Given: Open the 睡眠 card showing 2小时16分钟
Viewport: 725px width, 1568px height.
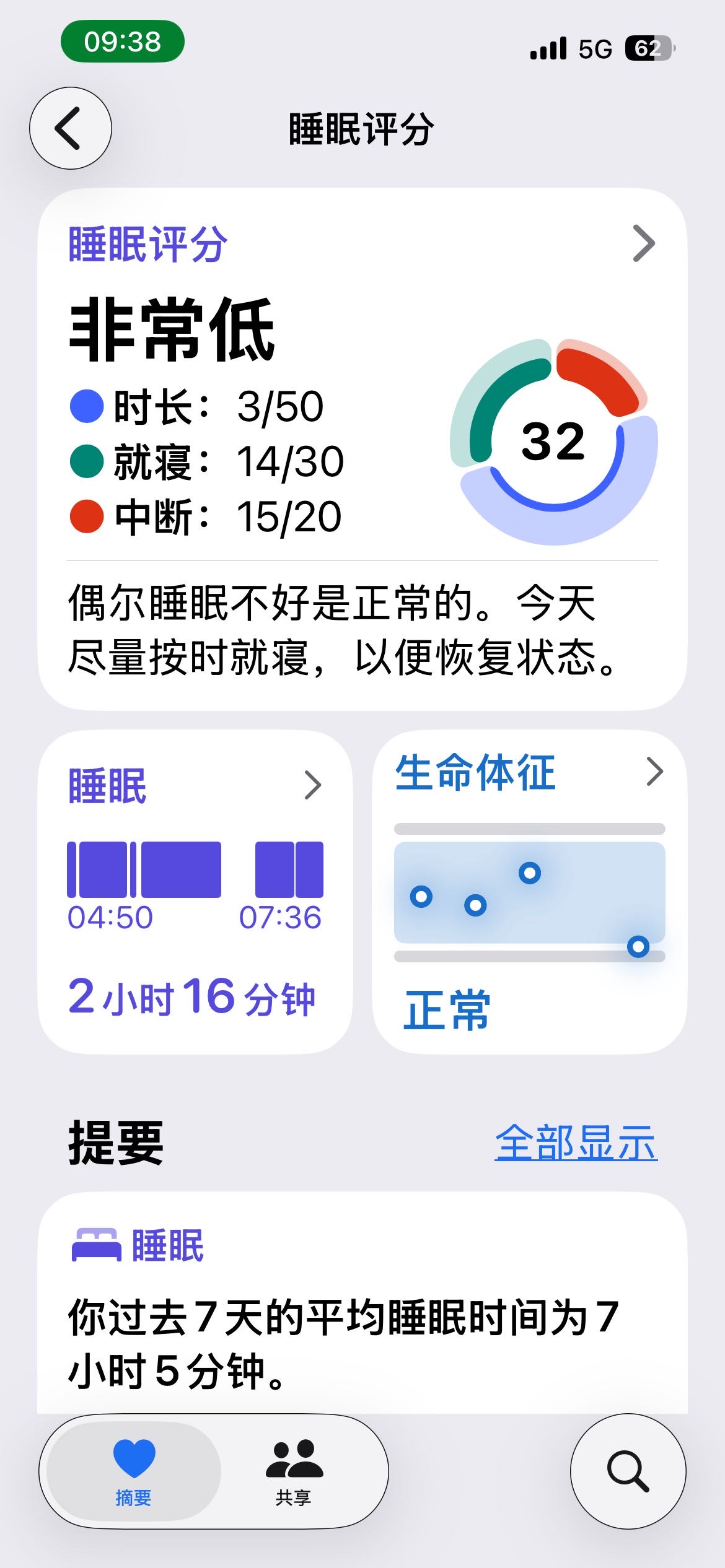Looking at the screenshot, I should click(195, 892).
